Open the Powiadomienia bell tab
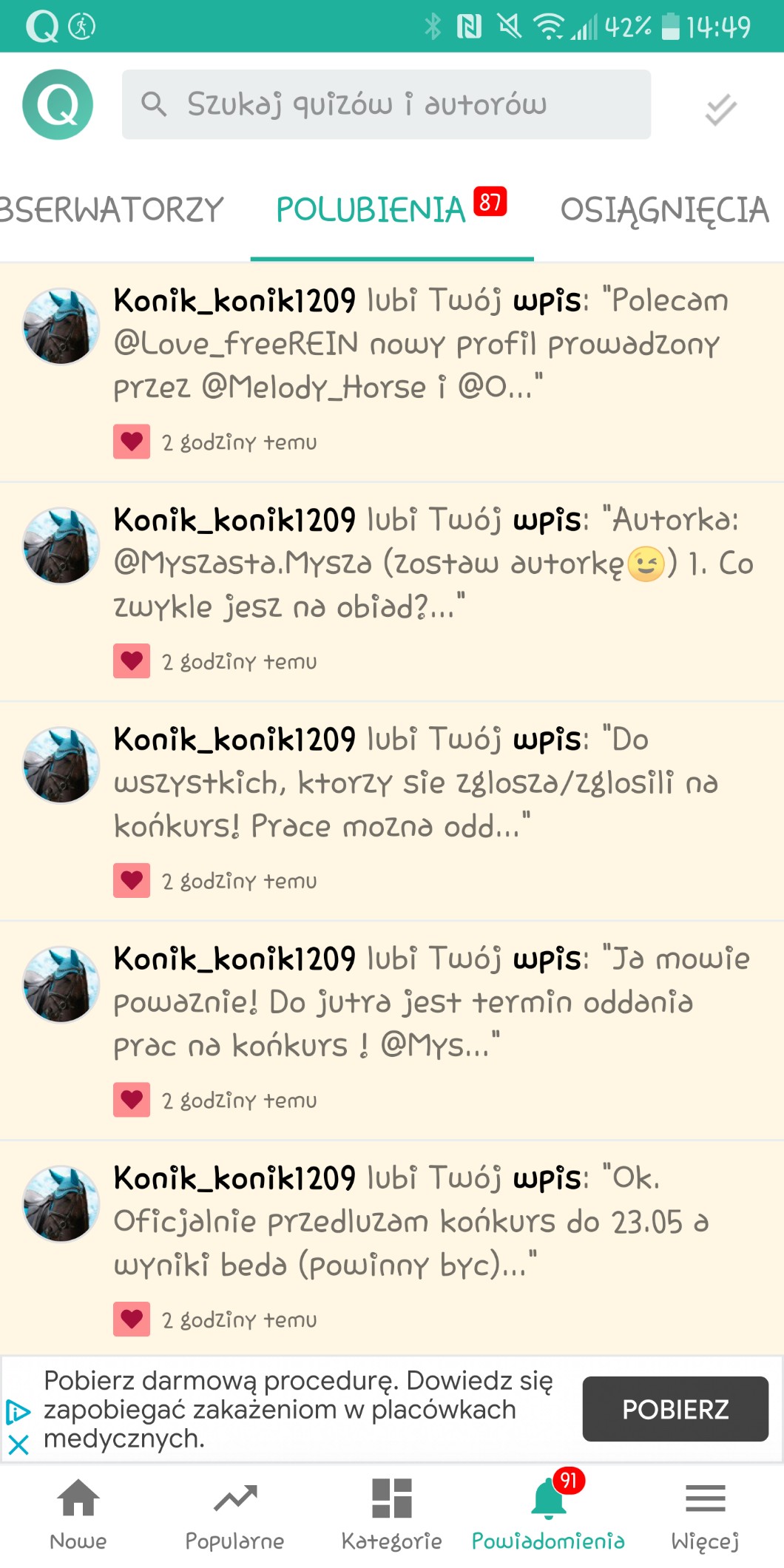This screenshot has height=1568, width=784. [548, 1514]
